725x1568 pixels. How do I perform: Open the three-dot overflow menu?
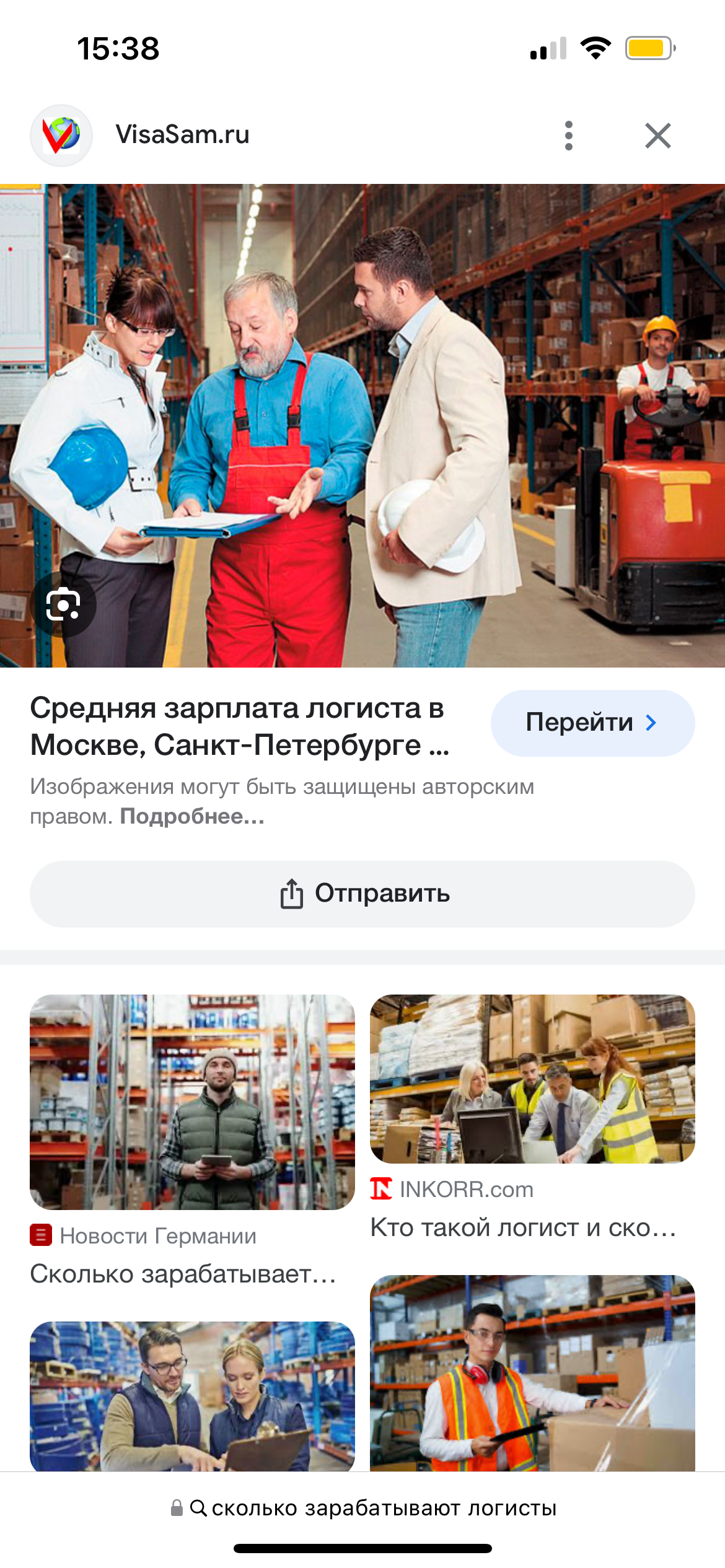click(569, 136)
